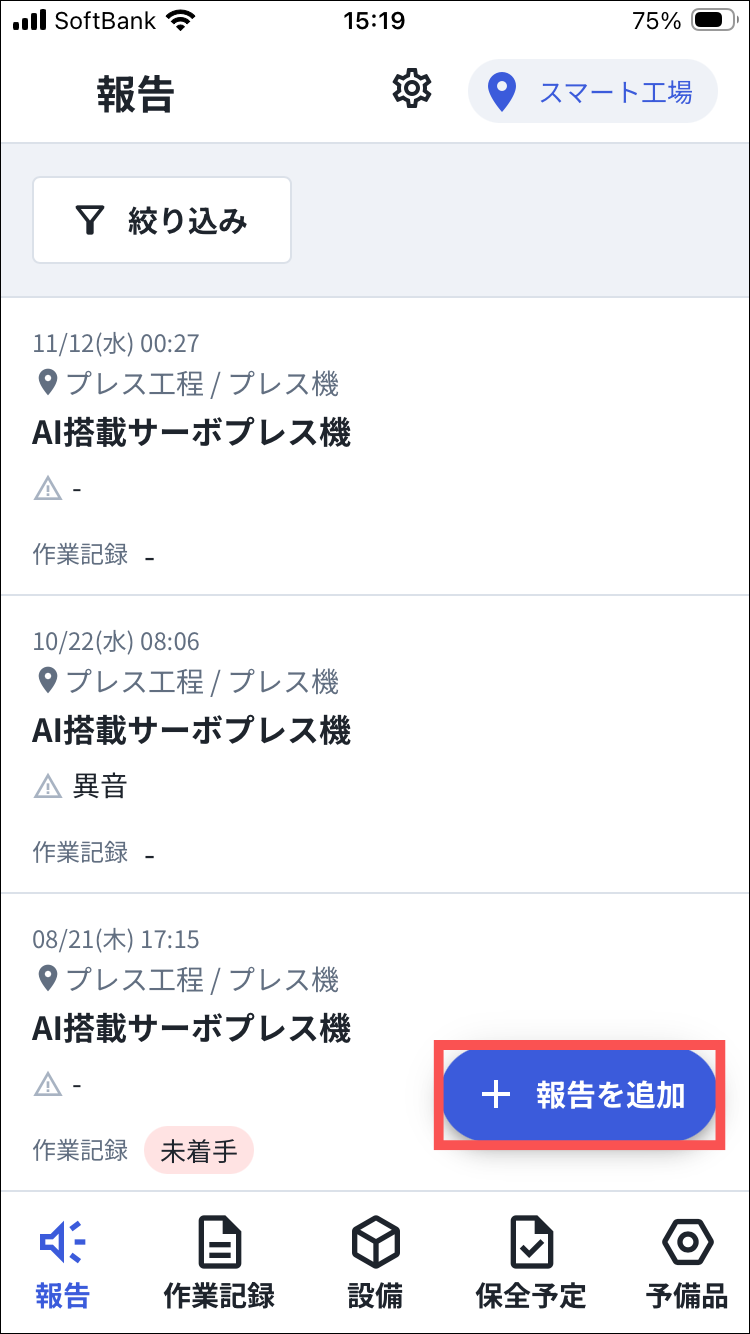Tap the 絞り込み filter button

[x=162, y=220]
